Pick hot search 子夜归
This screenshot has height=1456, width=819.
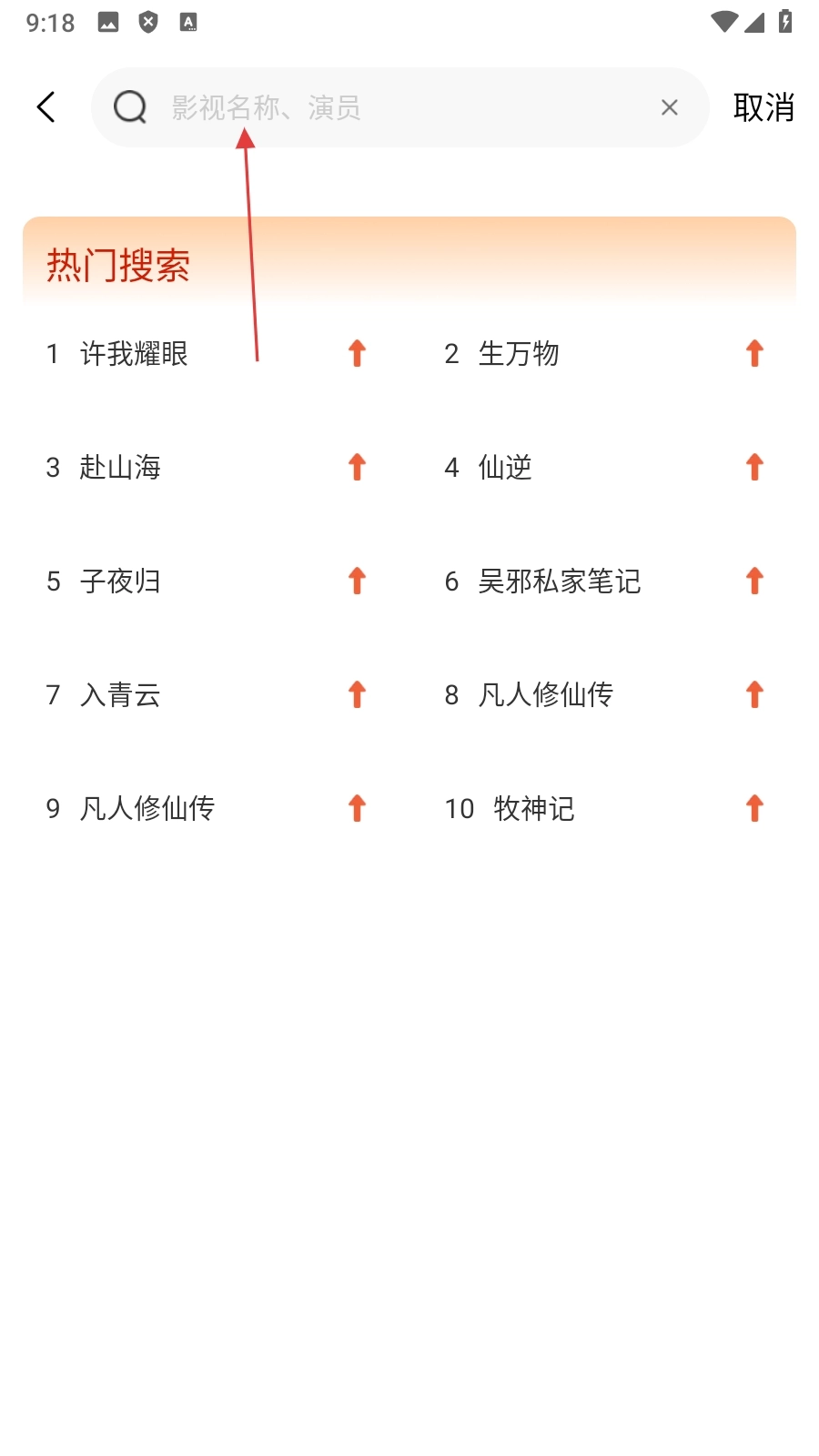pyautogui.click(x=120, y=581)
